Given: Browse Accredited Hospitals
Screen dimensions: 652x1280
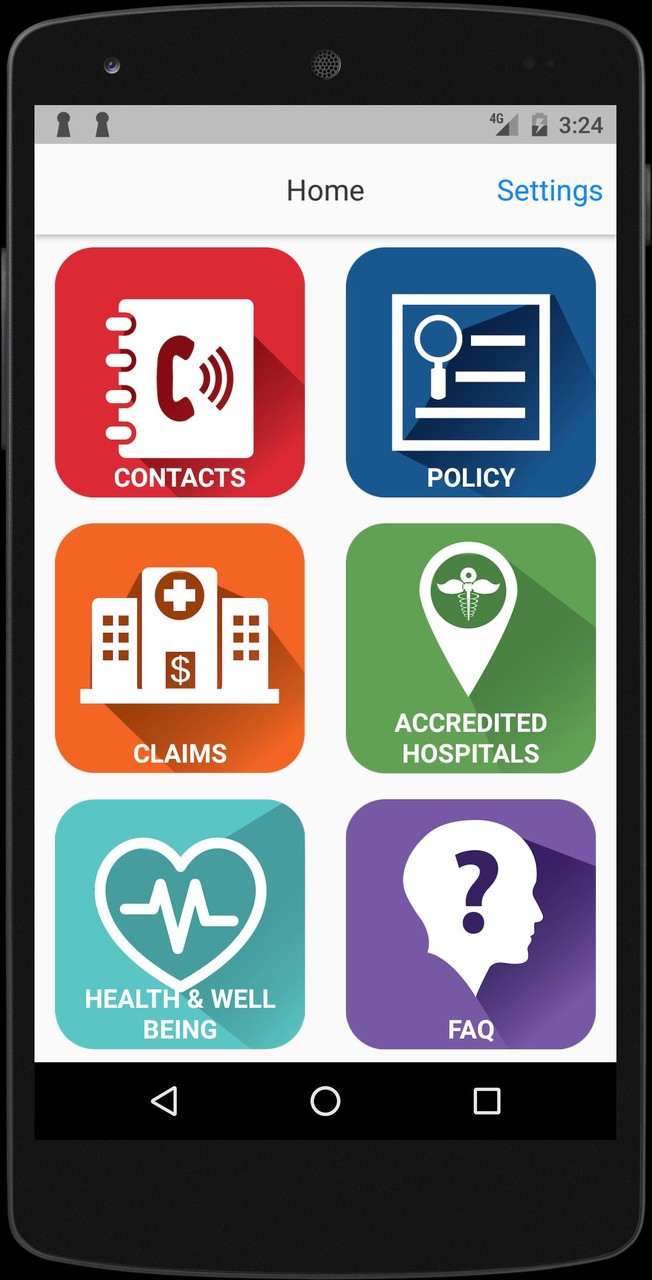Looking at the screenshot, I should (471, 648).
